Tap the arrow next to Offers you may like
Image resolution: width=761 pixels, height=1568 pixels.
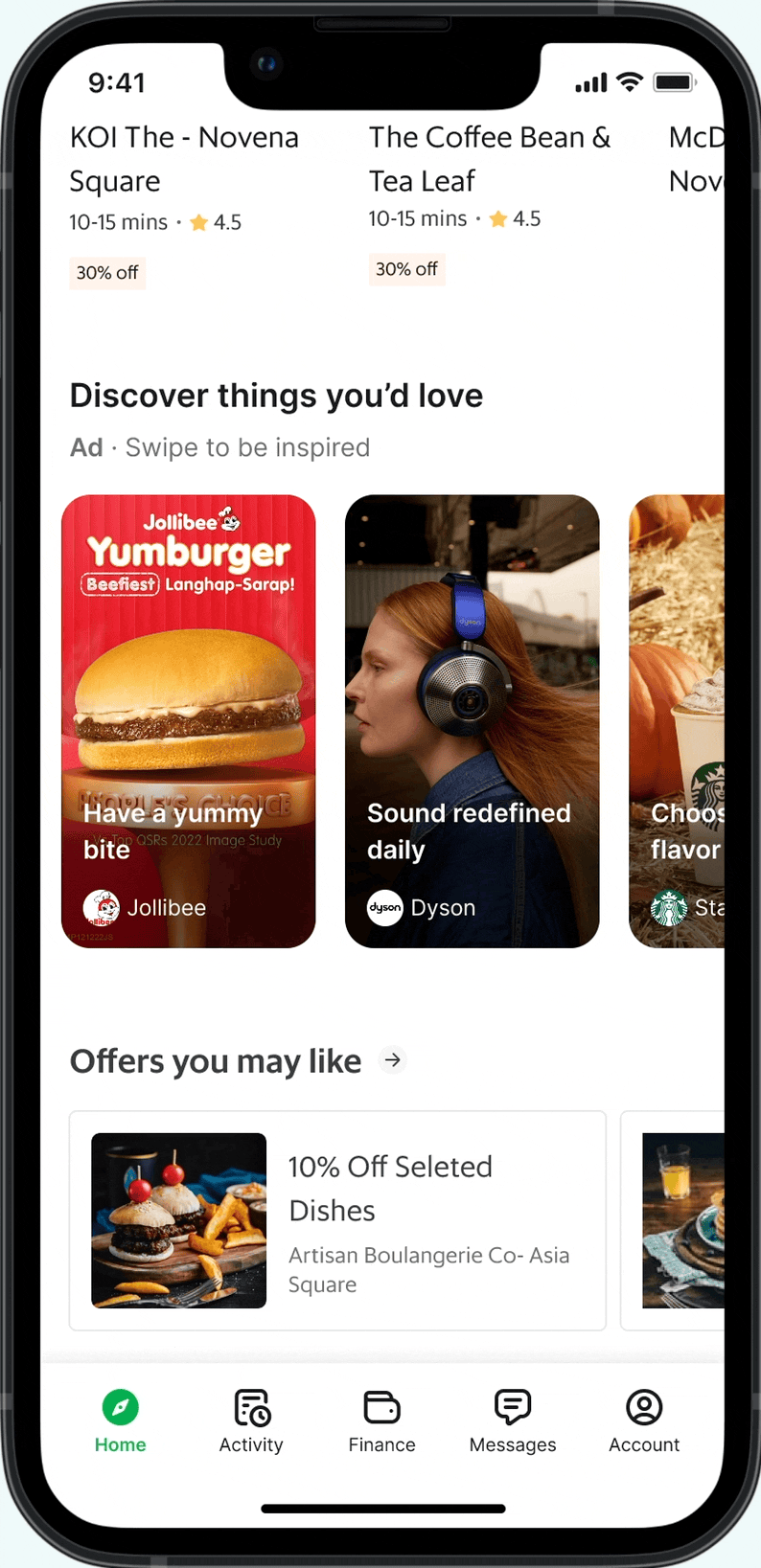pyautogui.click(x=393, y=1060)
